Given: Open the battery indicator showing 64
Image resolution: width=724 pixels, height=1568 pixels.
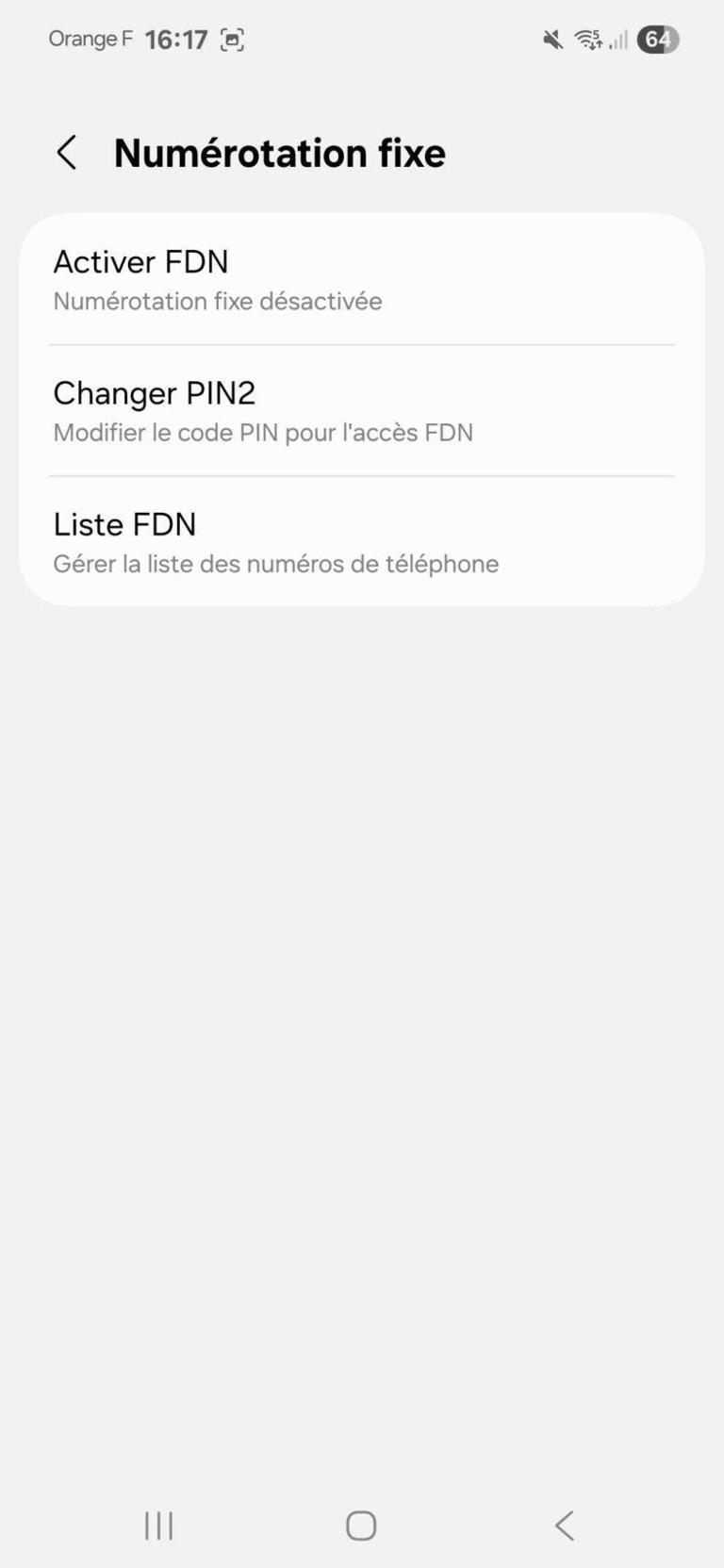Looking at the screenshot, I should [x=659, y=40].
